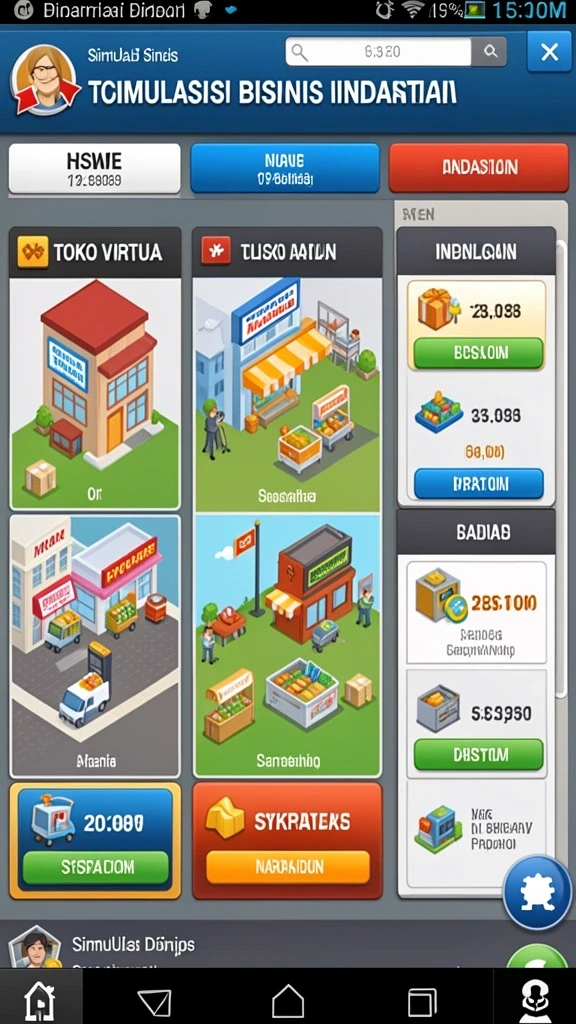Tap the green STSPACIOM button under 20:000

95,867
